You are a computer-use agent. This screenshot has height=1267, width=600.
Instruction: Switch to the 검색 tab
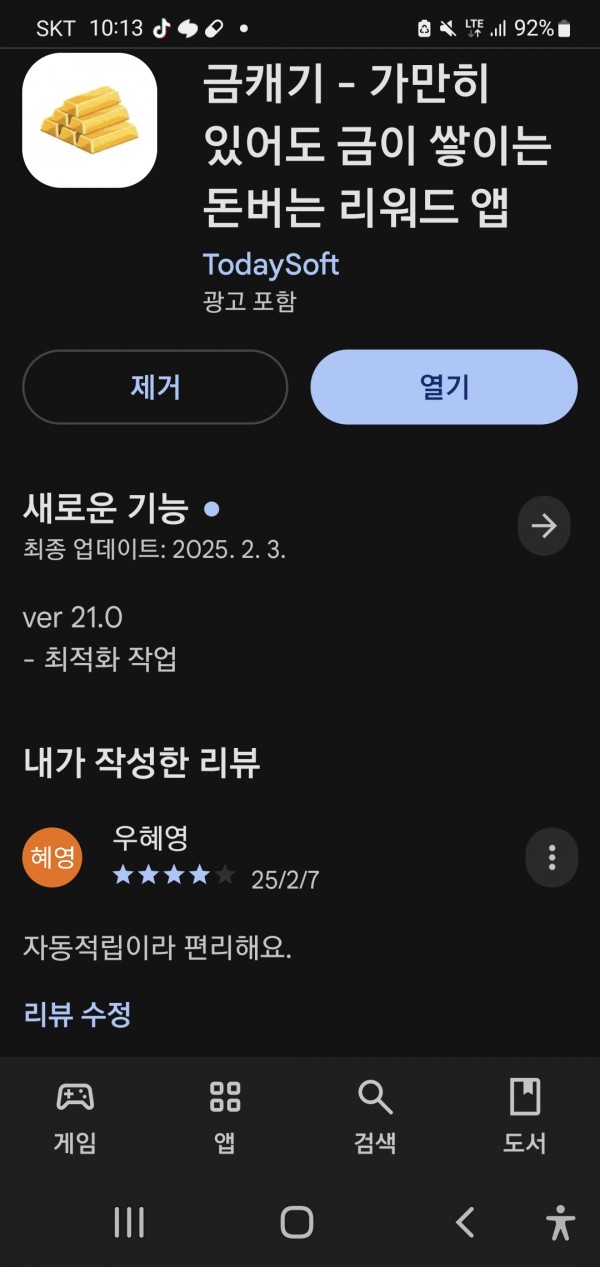375,1117
